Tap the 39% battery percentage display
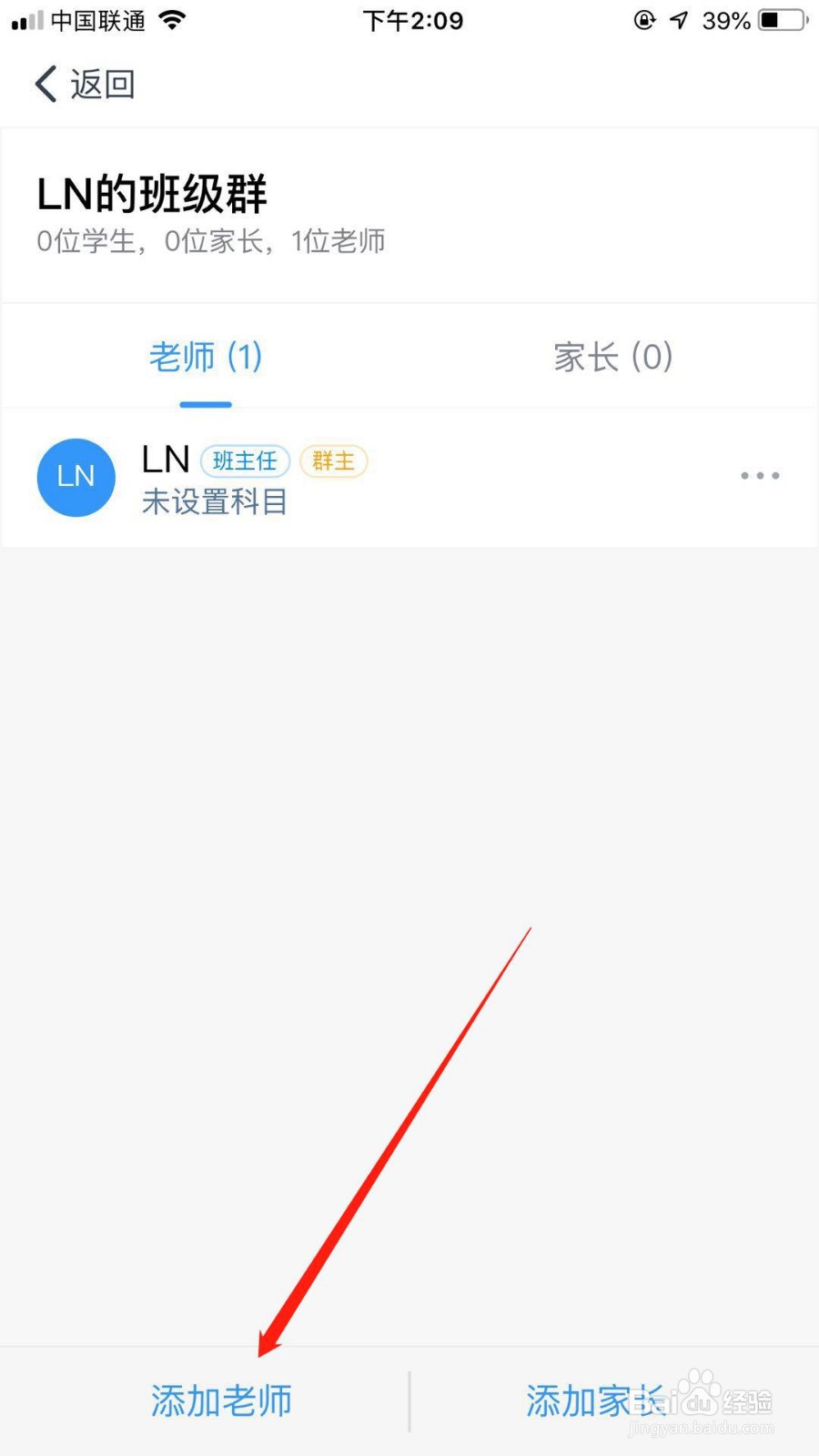This screenshot has height=1456, width=819. 726,19
